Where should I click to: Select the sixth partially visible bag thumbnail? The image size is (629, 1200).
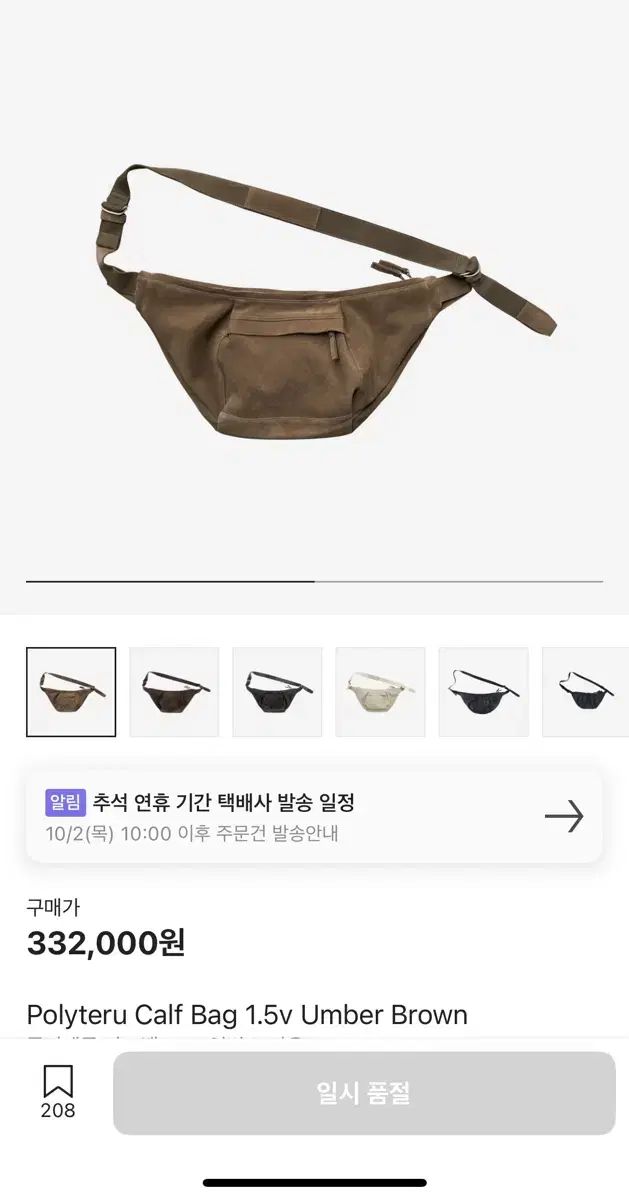coord(585,692)
